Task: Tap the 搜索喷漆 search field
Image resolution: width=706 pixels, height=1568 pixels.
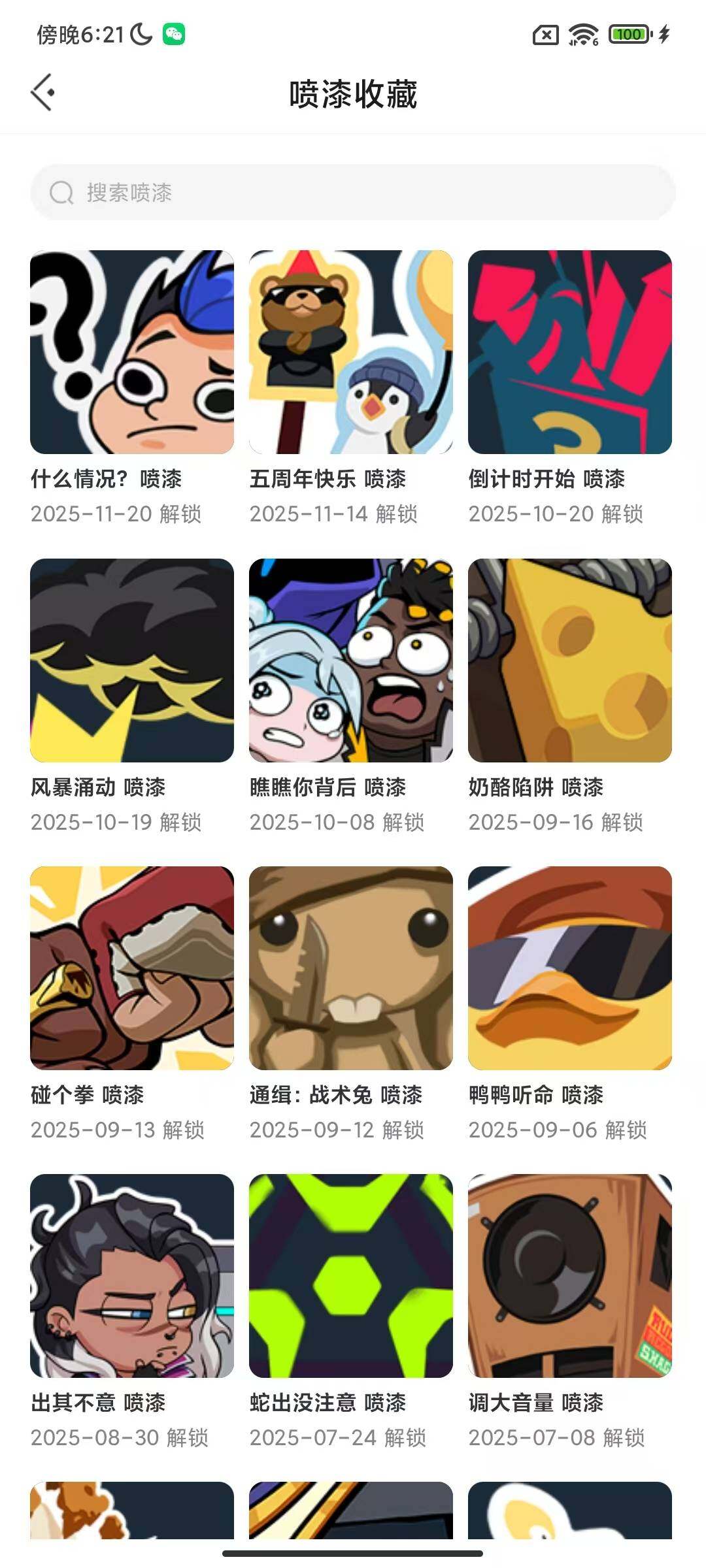Action: tap(353, 193)
